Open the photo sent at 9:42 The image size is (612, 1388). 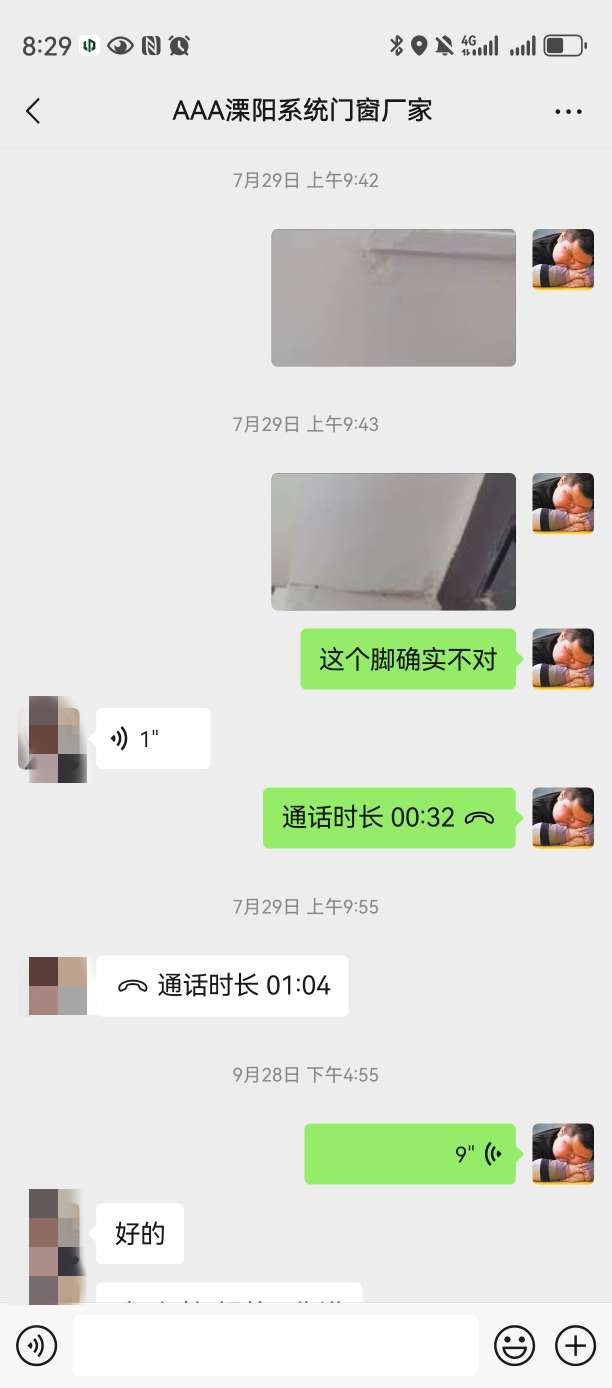point(393,298)
